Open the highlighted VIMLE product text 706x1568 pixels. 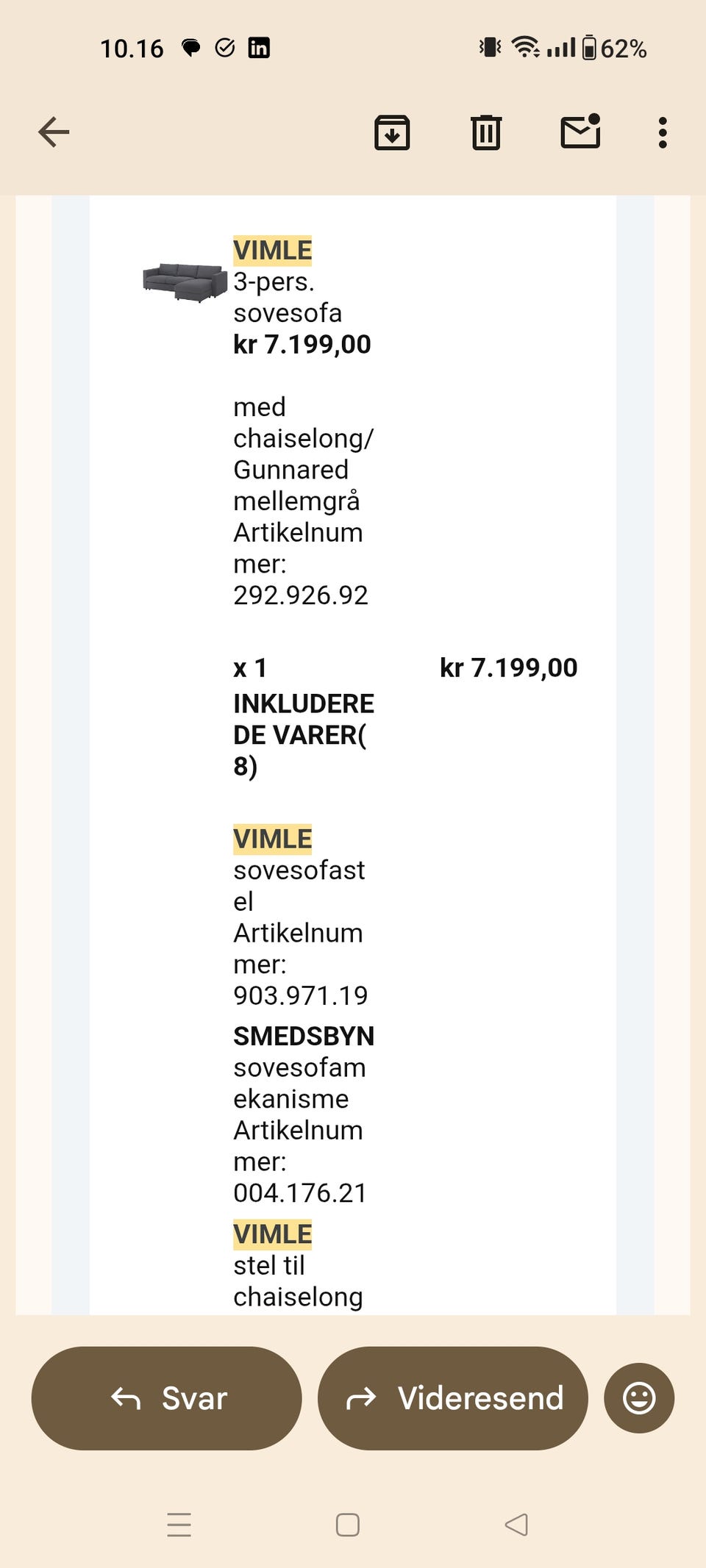point(272,250)
